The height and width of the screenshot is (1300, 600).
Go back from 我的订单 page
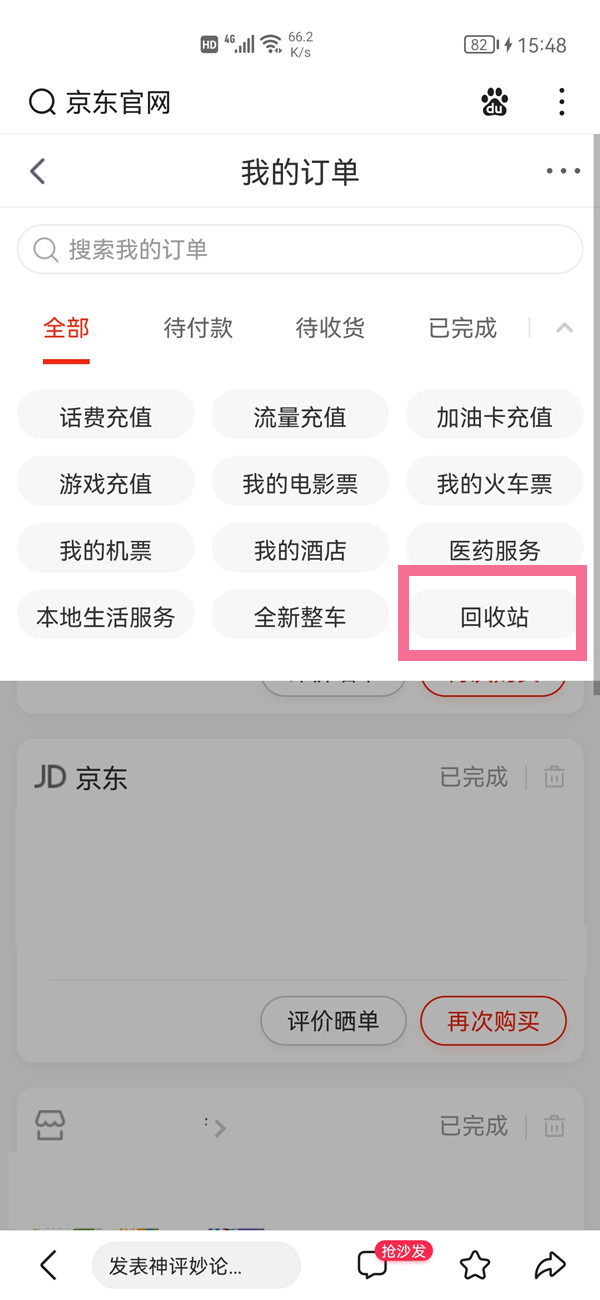click(x=38, y=171)
